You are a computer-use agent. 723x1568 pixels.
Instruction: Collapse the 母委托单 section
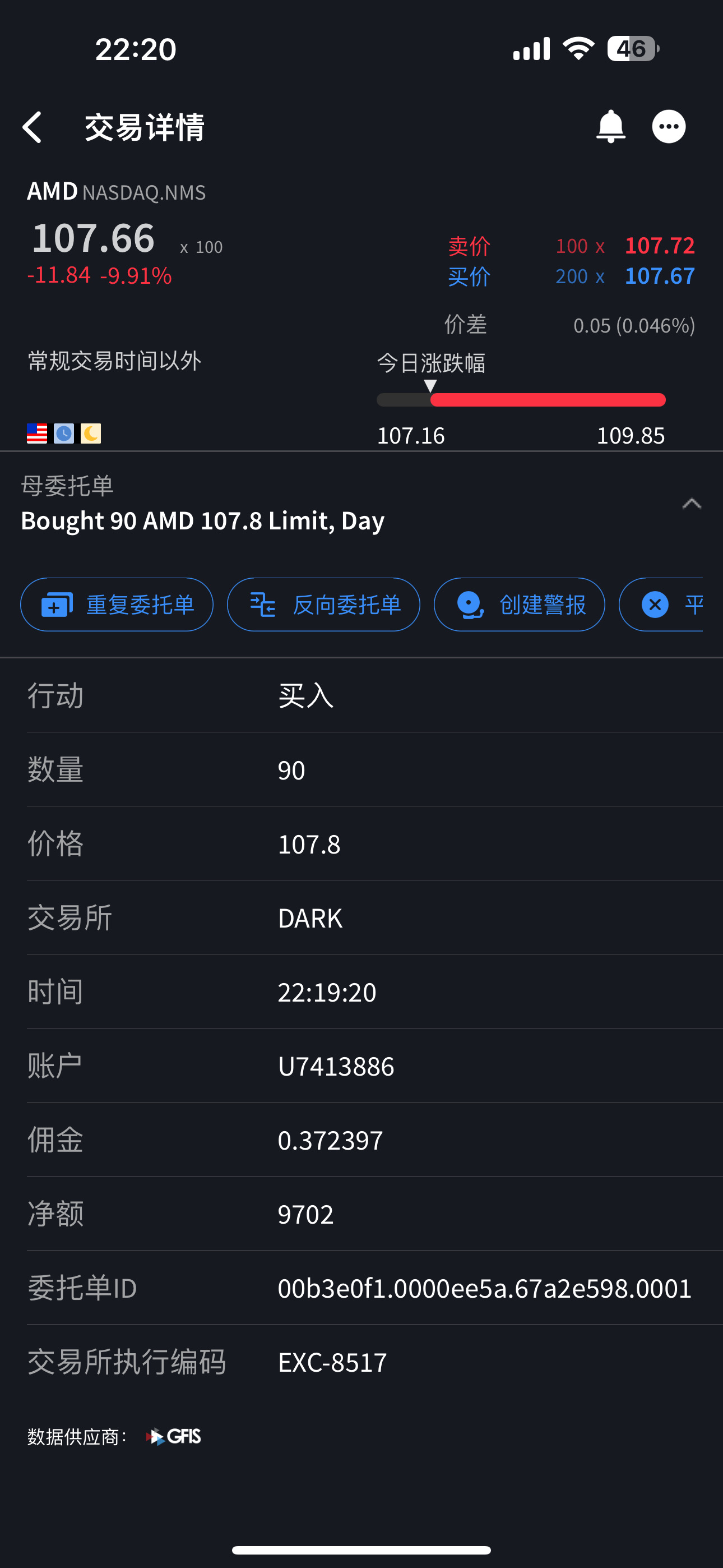click(x=692, y=504)
